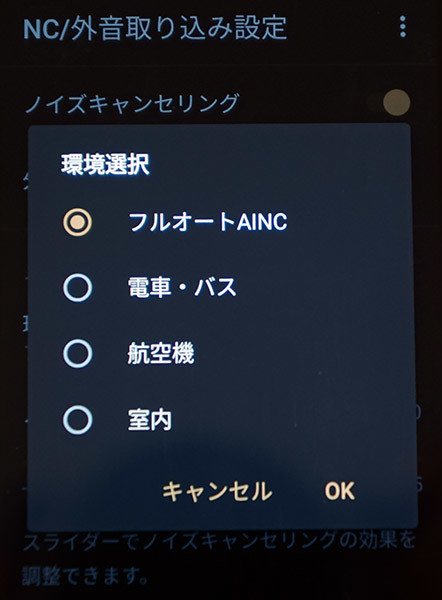
Task: Confirm the selection with OK
Action: click(339, 491)
